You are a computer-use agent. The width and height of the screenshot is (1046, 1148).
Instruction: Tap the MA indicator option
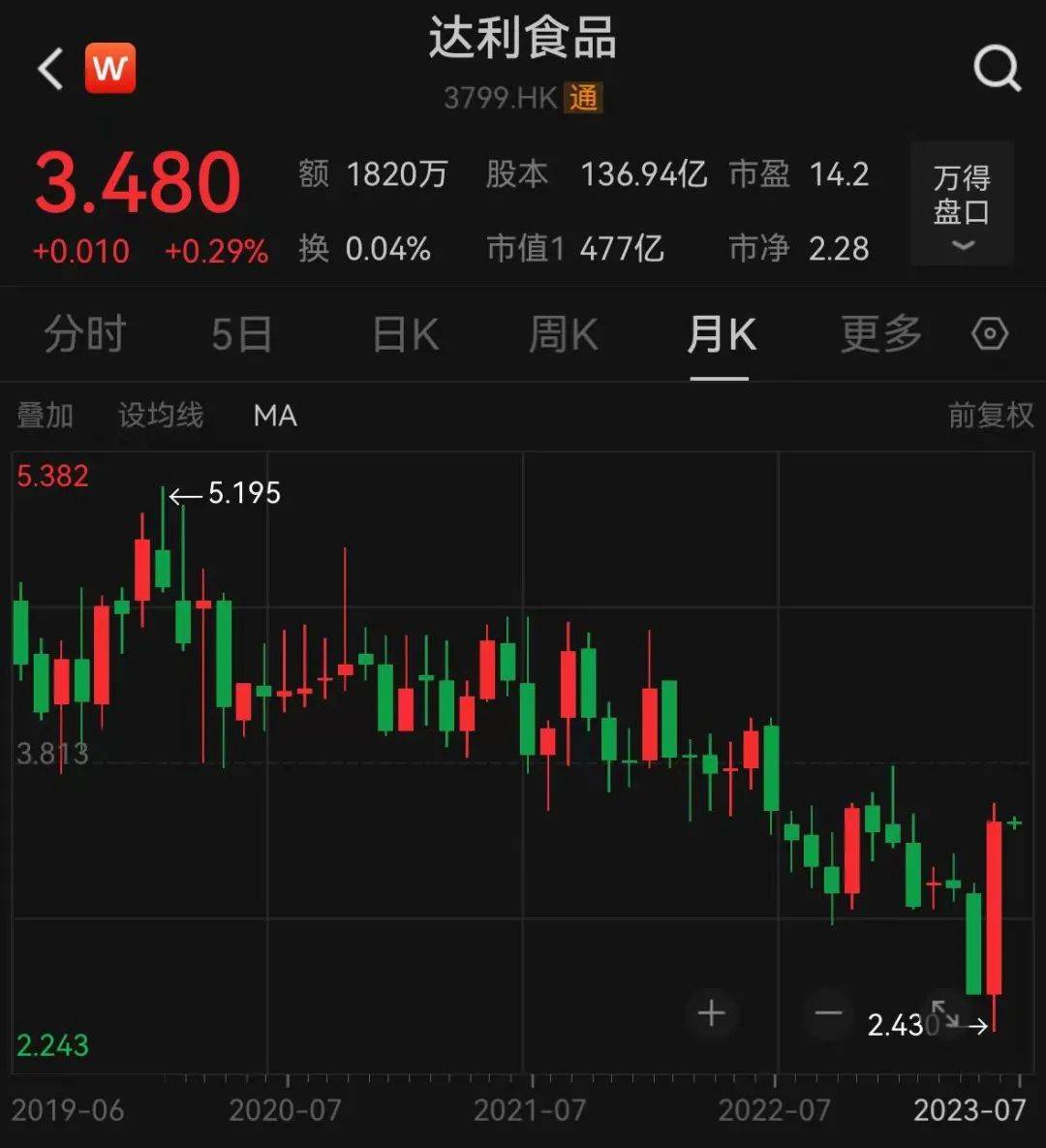tap(275, 416)
